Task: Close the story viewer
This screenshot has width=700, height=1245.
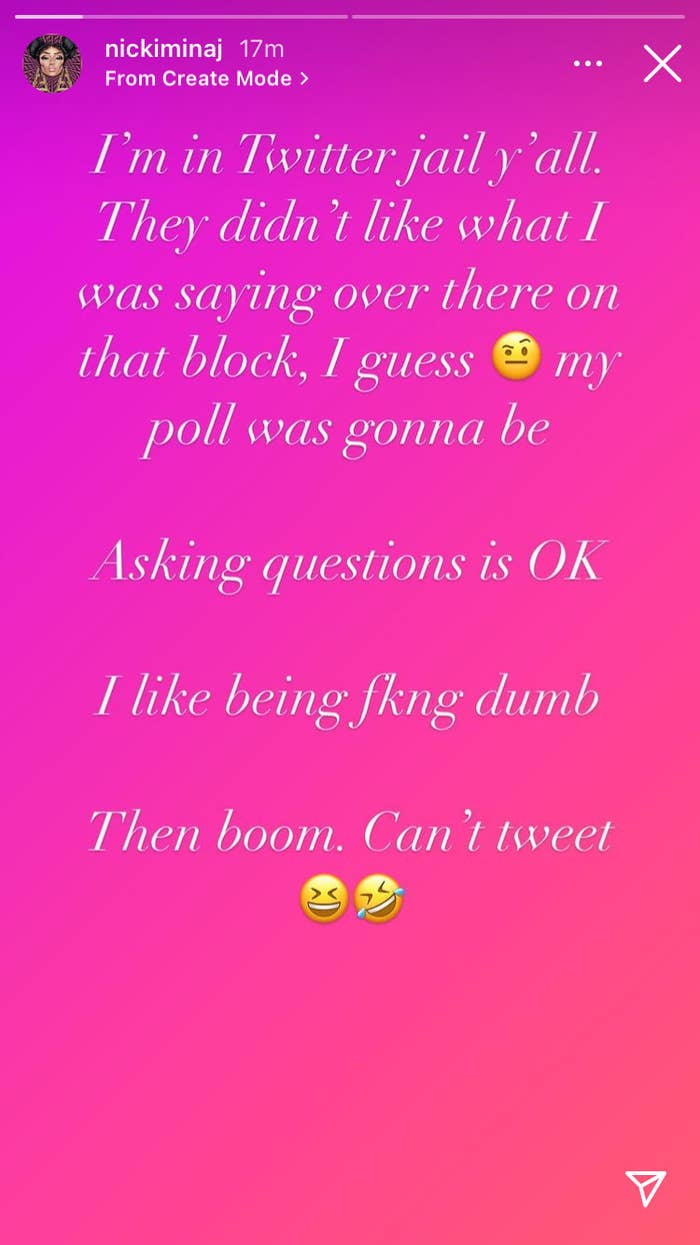Action: (662, 64)
